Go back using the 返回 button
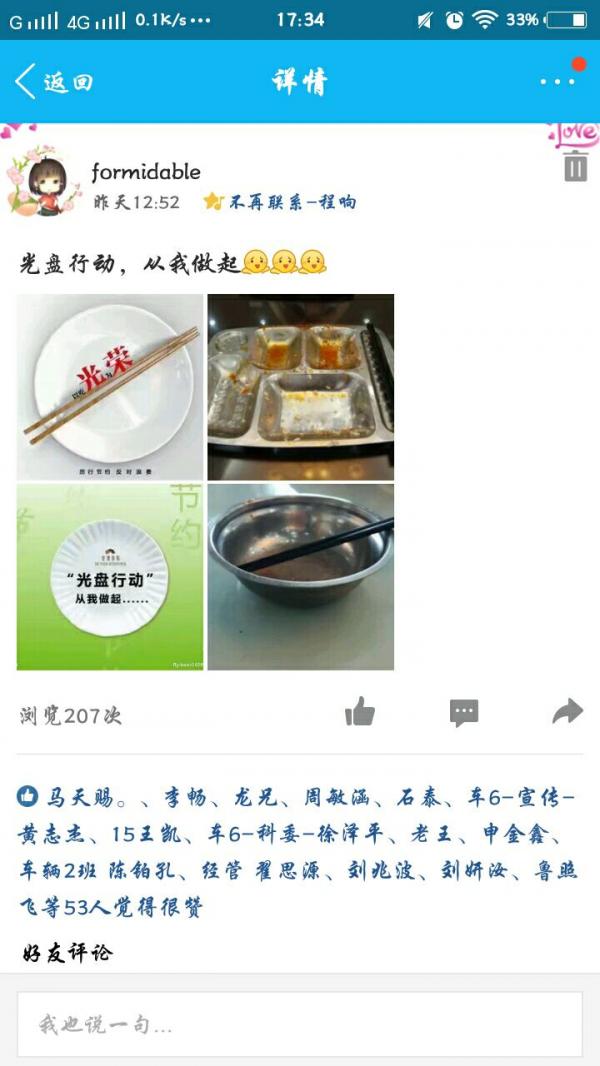Viewport: 600px width, 1066px height. pos(55,82)
